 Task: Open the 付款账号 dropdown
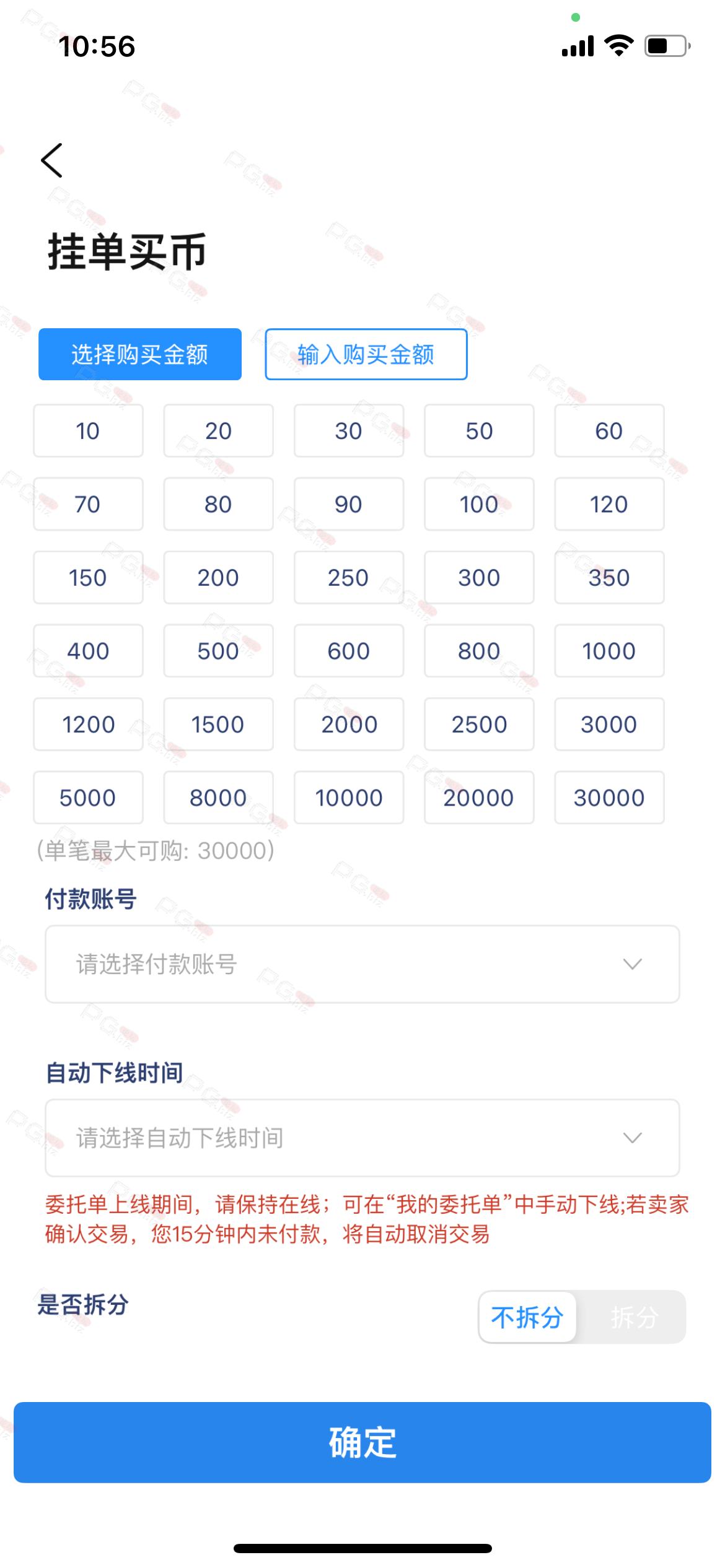point(362,964)
